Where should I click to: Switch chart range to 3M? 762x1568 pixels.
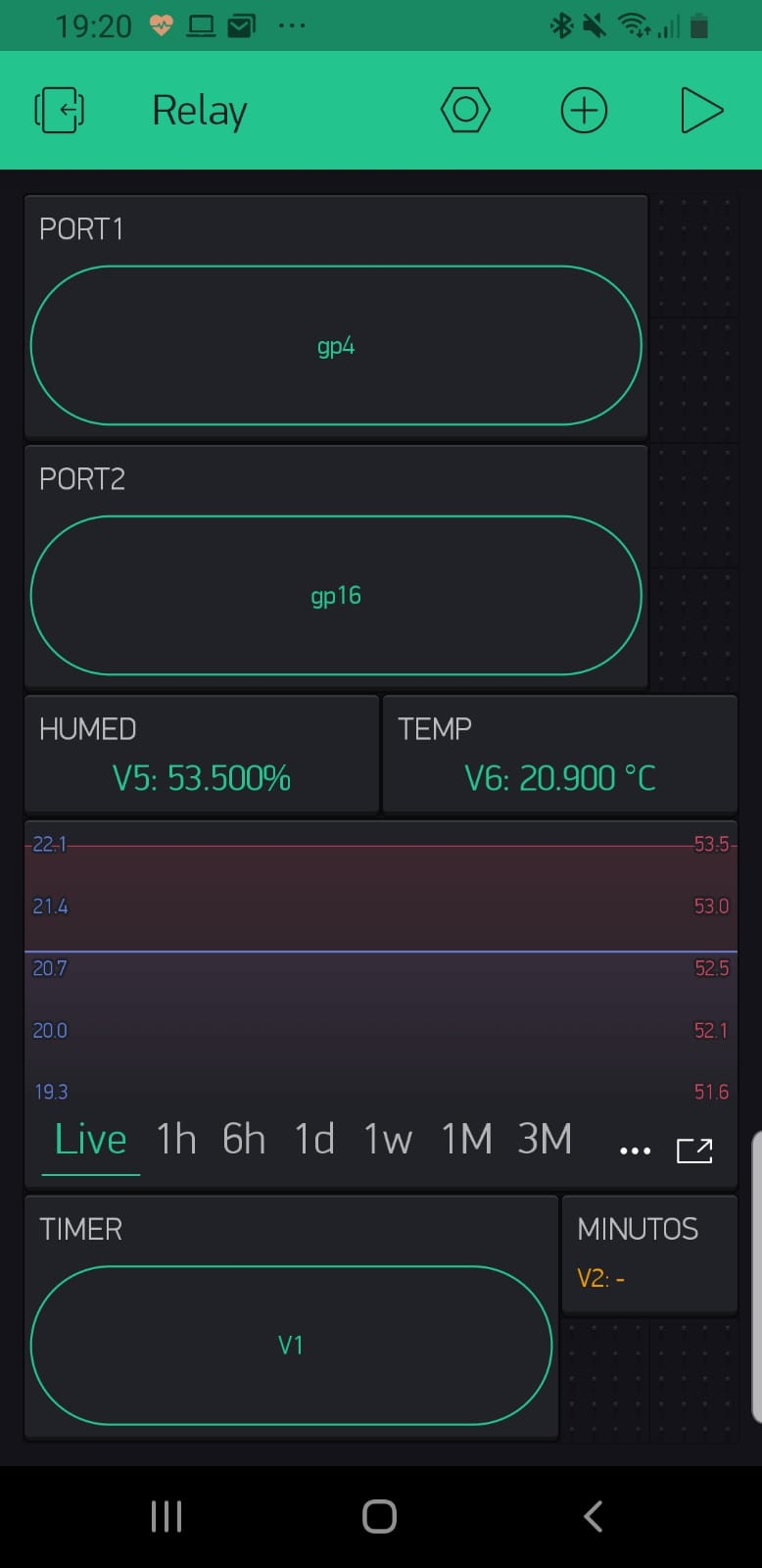point(545,1140)
